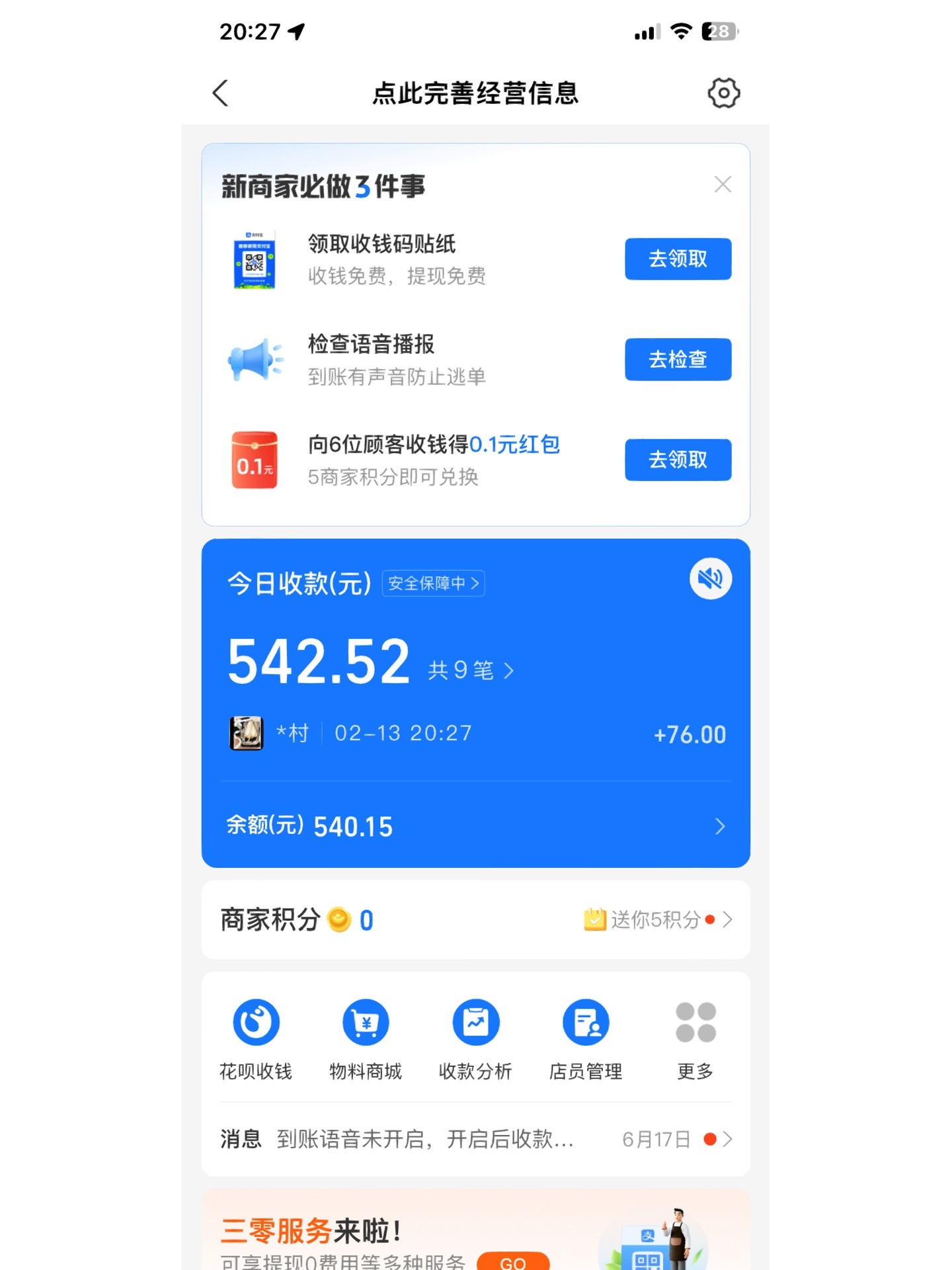Open the settings gear icon
Viewport: 952px width, 1270px height.
pos(723,93)
